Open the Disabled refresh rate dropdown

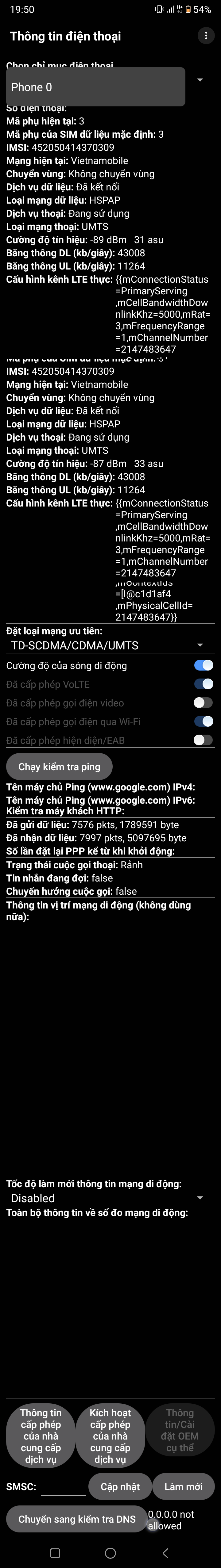(x=107, y=1198)
